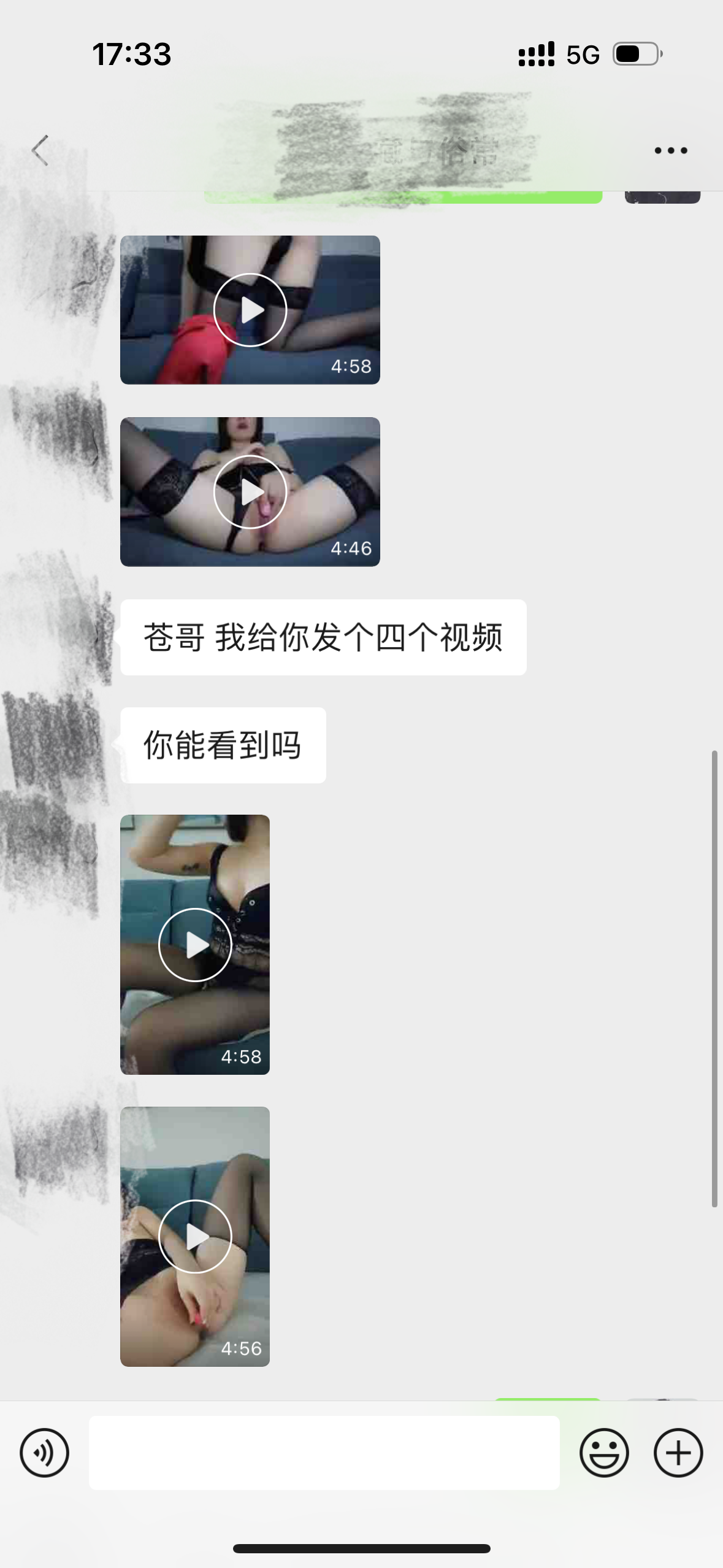723x1568 pixels.
Task: Focus the message text field
Action: 324,1453
